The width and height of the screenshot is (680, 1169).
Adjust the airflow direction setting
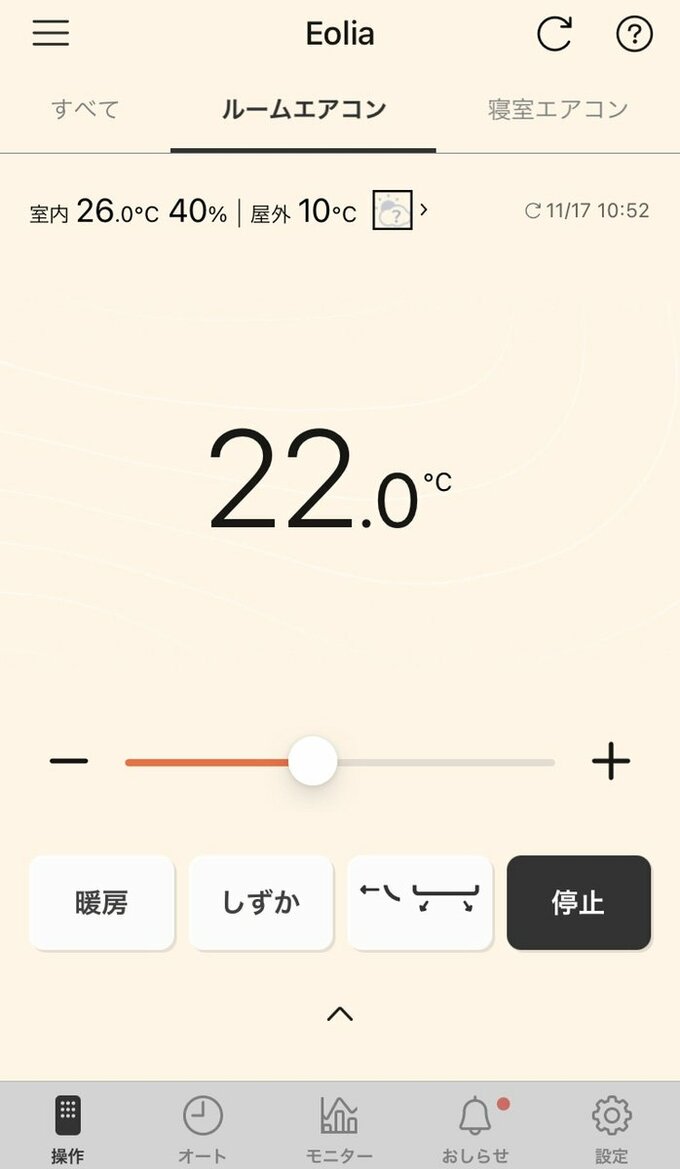[x=419, y=902]
